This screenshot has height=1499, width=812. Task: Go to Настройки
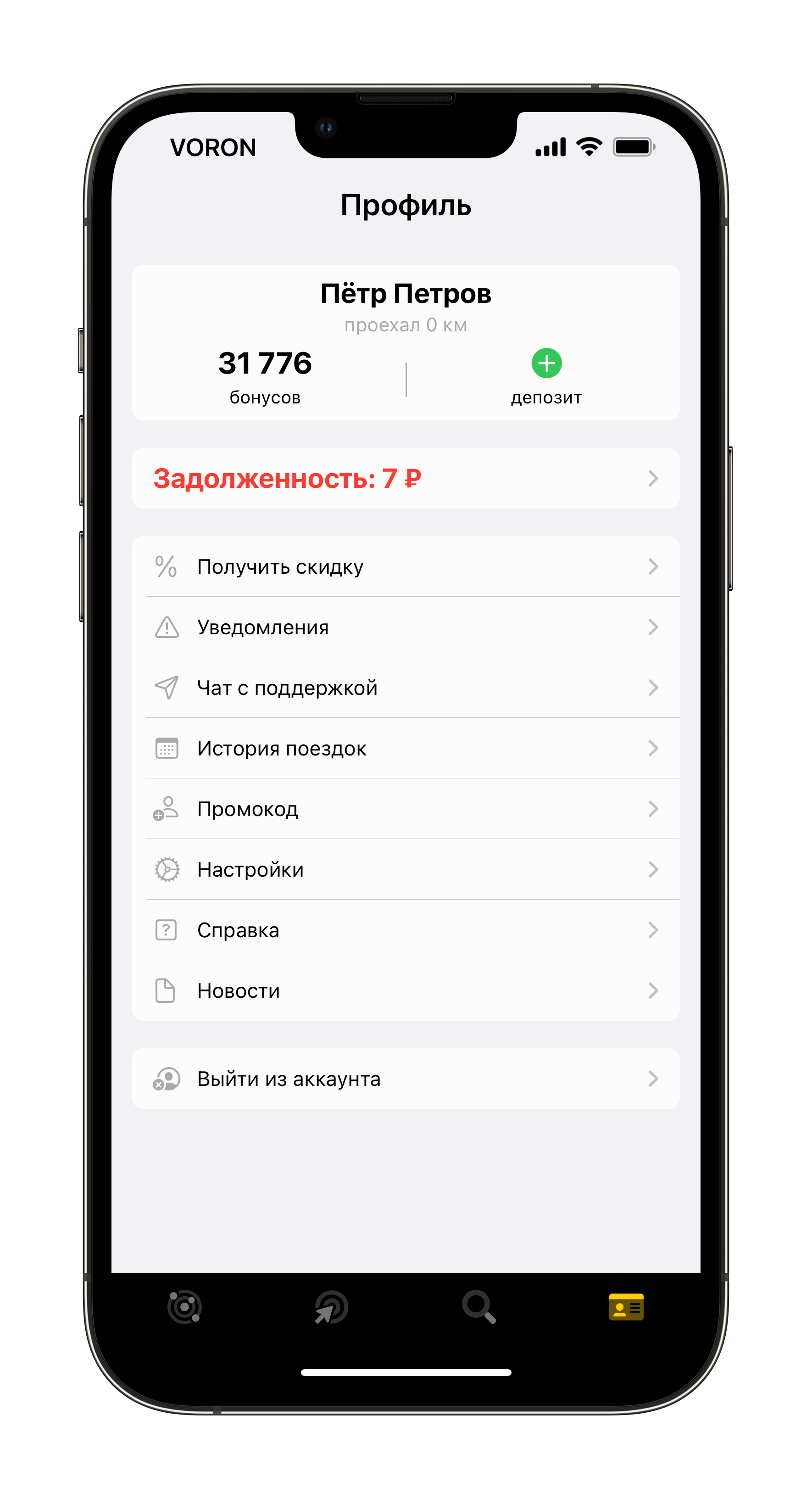click(406, 869)
